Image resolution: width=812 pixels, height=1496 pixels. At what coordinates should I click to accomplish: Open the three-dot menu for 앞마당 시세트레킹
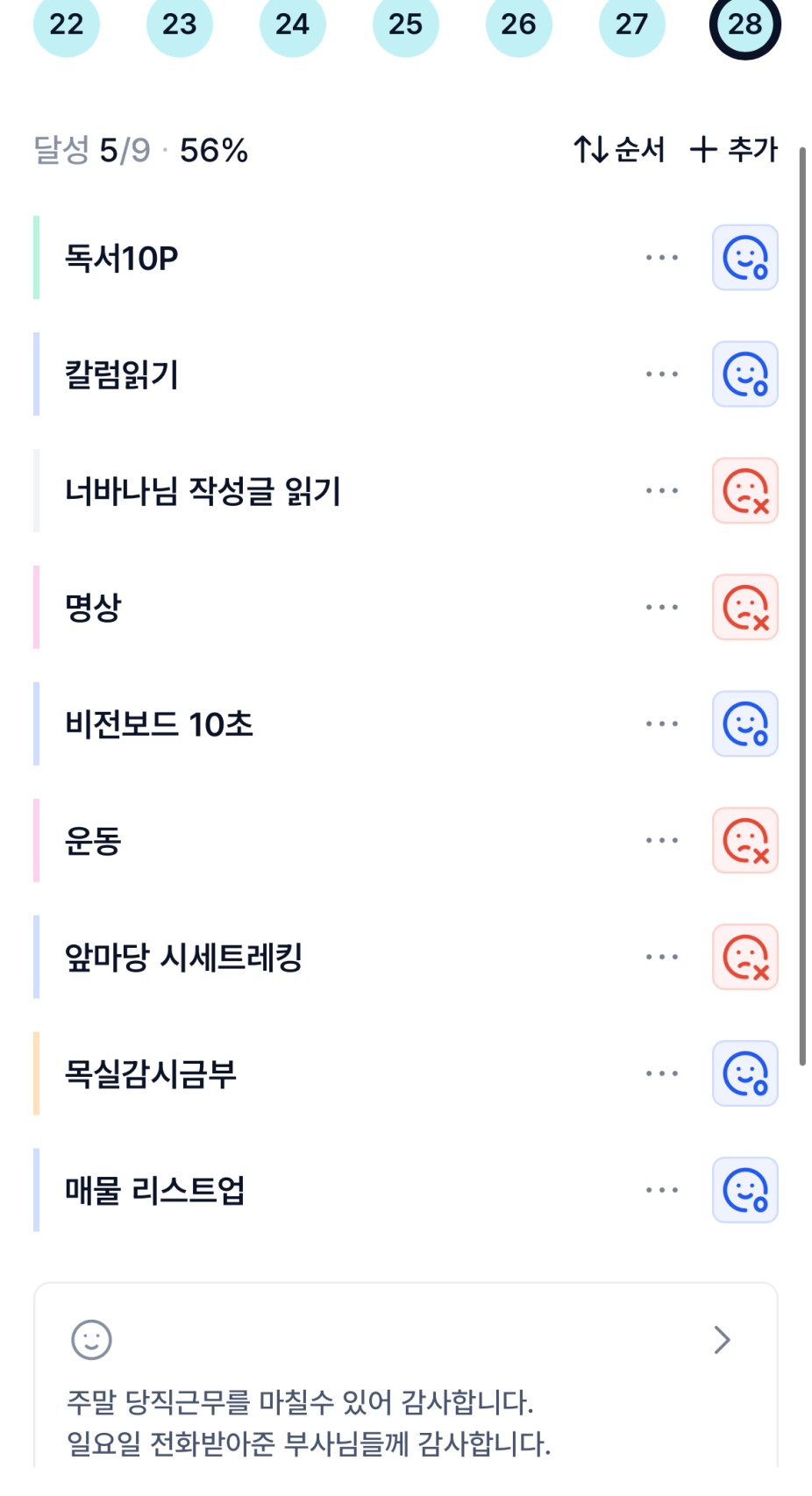click(661, 958)
